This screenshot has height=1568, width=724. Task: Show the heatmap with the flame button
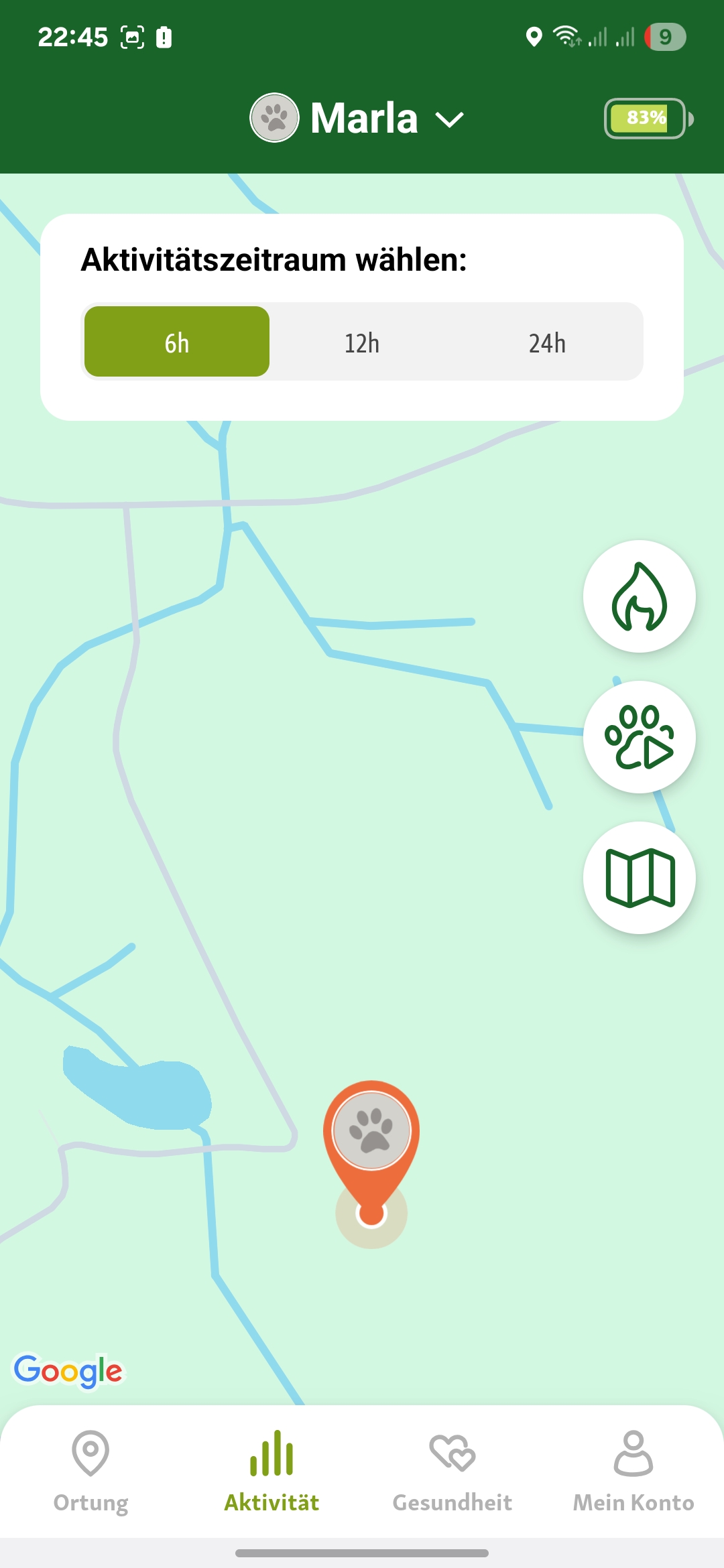[639, 596]
